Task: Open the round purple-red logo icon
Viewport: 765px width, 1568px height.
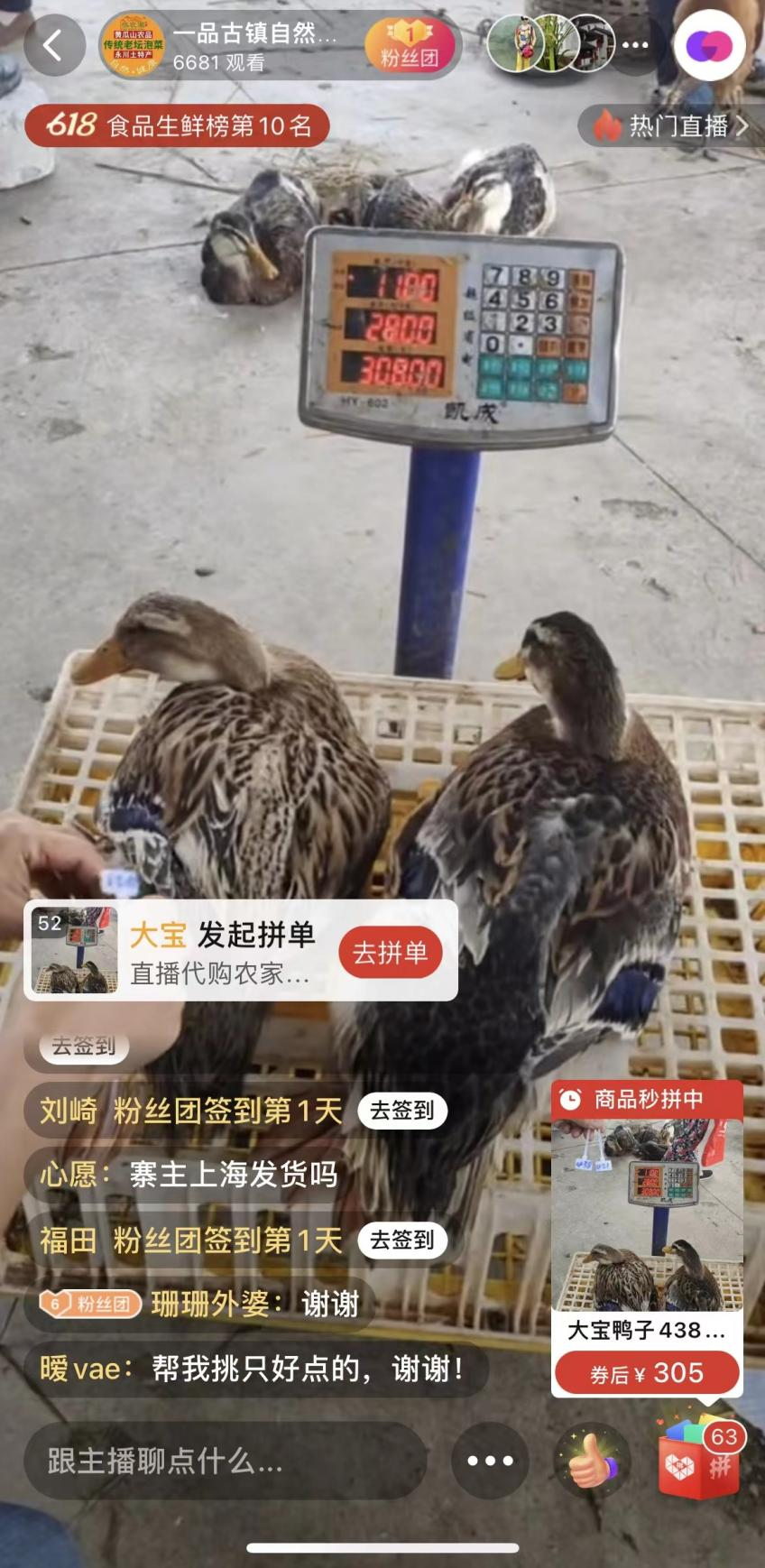Action: tap(709, 45)
